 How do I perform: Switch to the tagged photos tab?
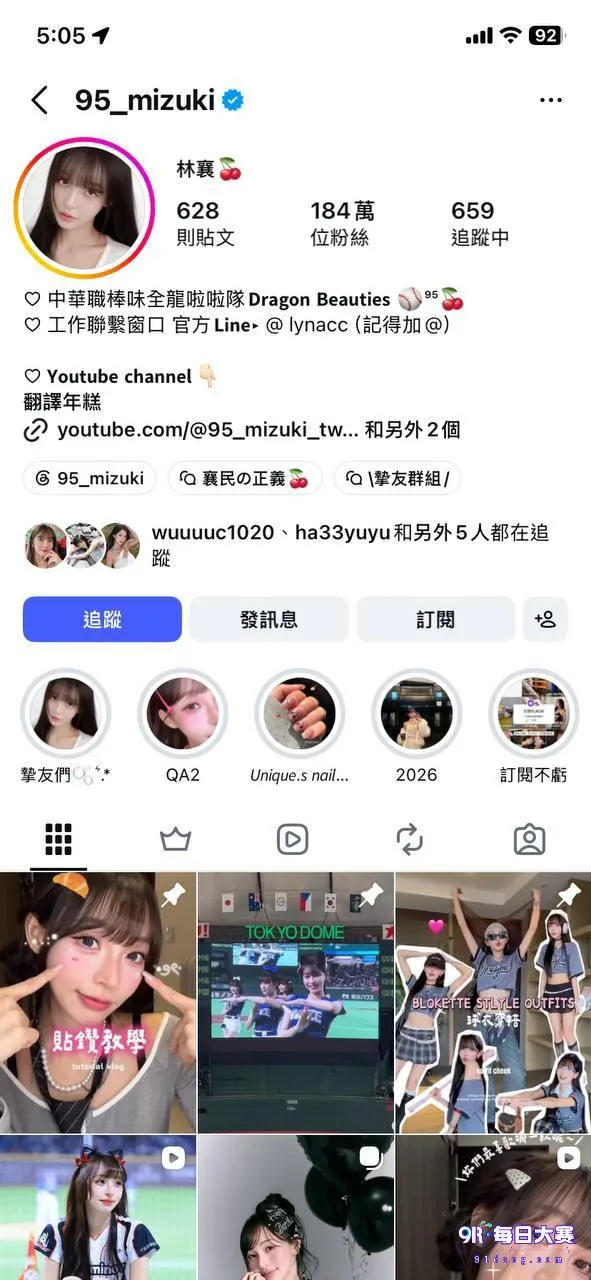529,839
